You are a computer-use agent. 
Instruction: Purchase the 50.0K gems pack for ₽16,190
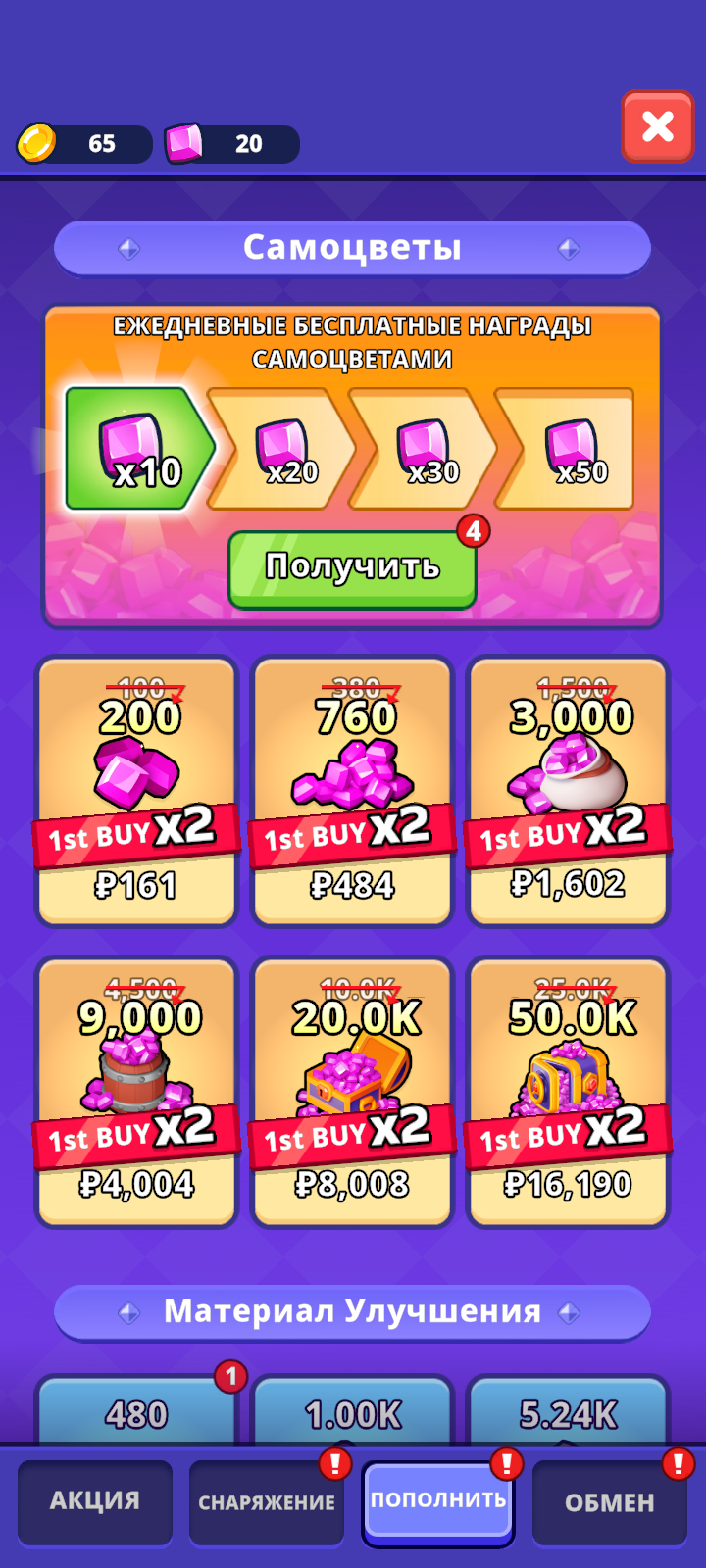point(568,1091)
